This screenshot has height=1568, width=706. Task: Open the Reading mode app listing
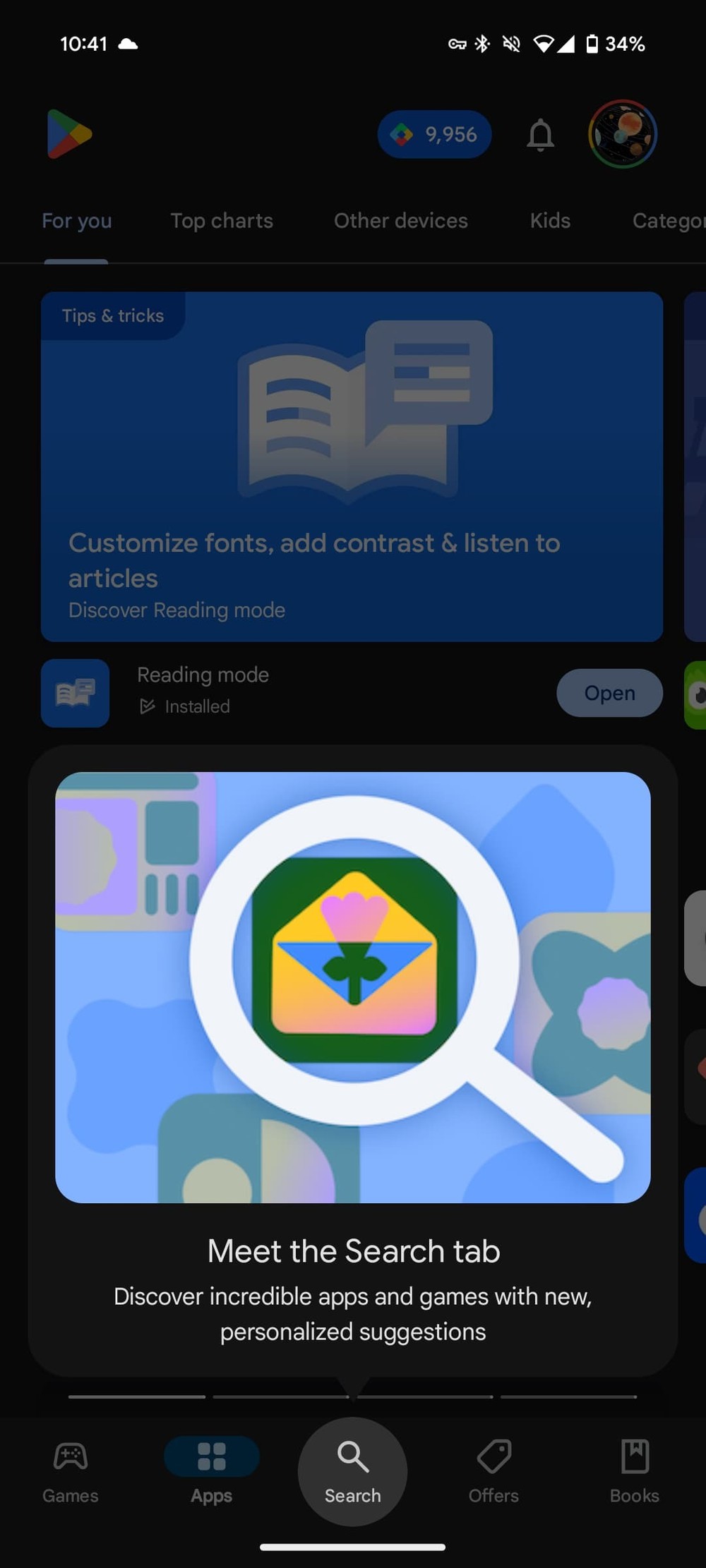point(203,690)
